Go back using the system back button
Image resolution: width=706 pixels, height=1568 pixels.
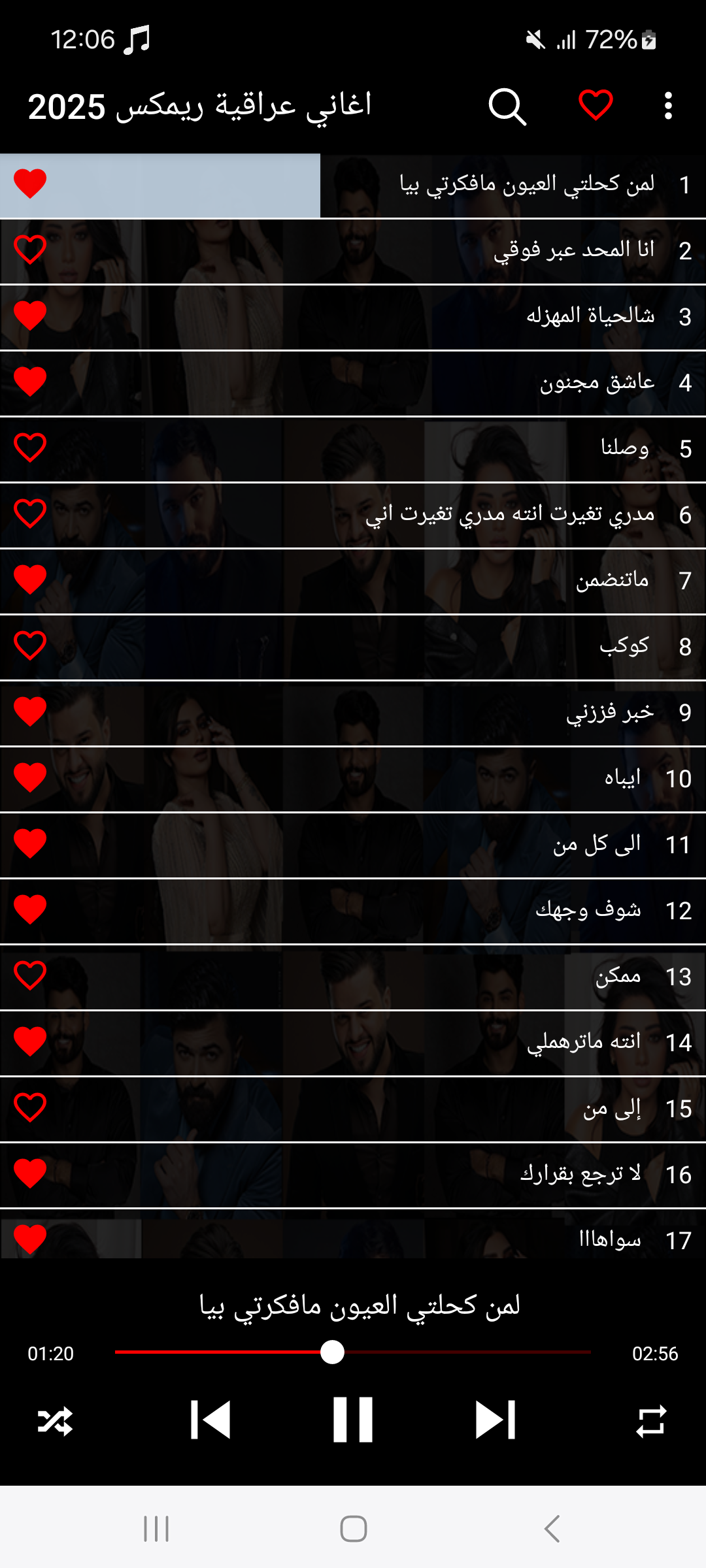coord(552,1529)
